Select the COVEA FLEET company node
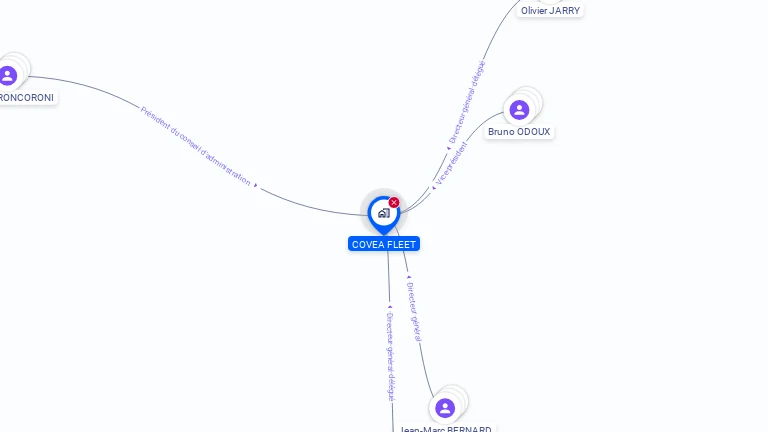The height and width of the screenshot is (432, 768). pyautogui.click(x=383, y=213)
